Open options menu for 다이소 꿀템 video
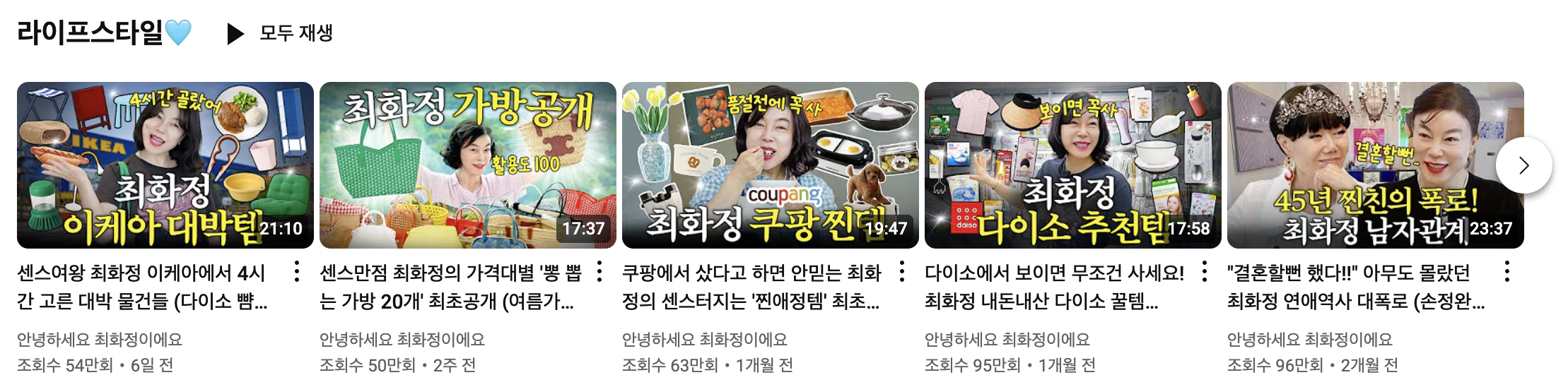The image size is (1568, 387). 1205,272
